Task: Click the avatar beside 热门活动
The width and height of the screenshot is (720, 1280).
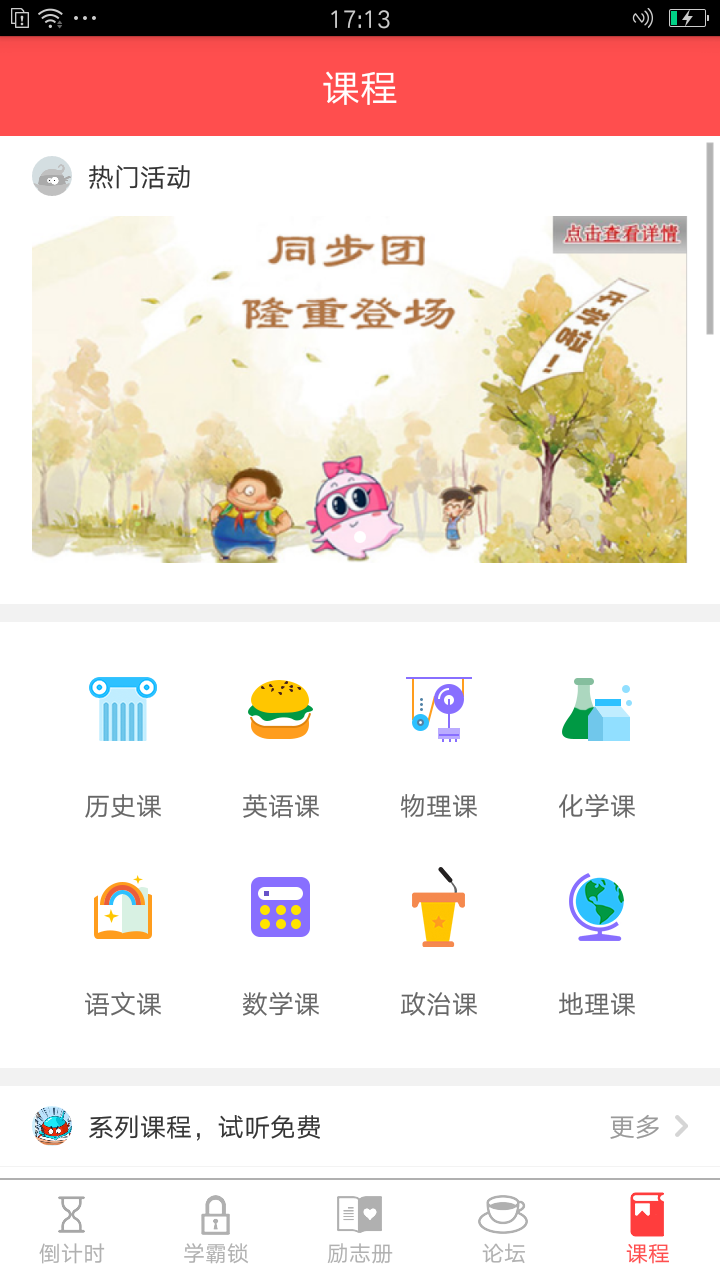Action: [52, 175]
